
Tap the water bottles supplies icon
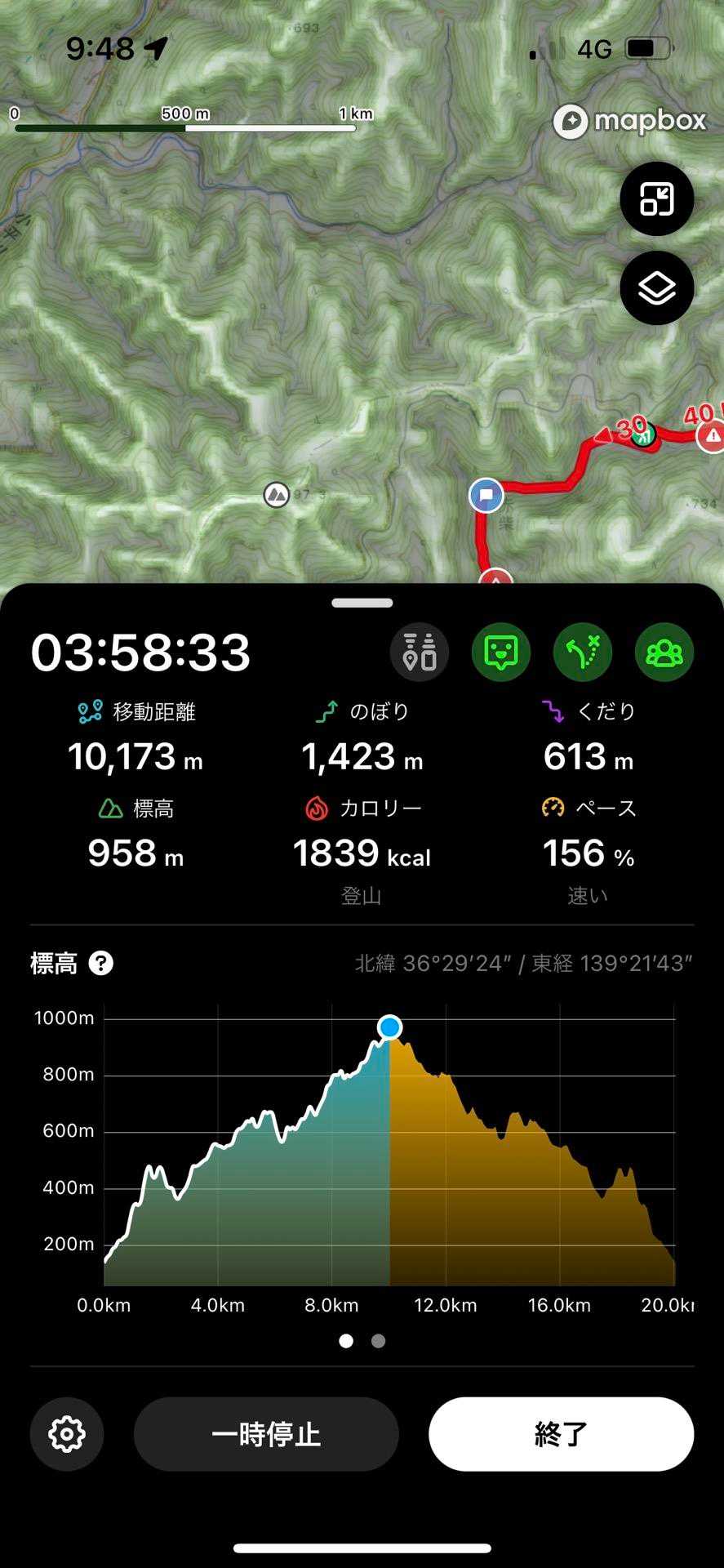(x=420, y=652)
